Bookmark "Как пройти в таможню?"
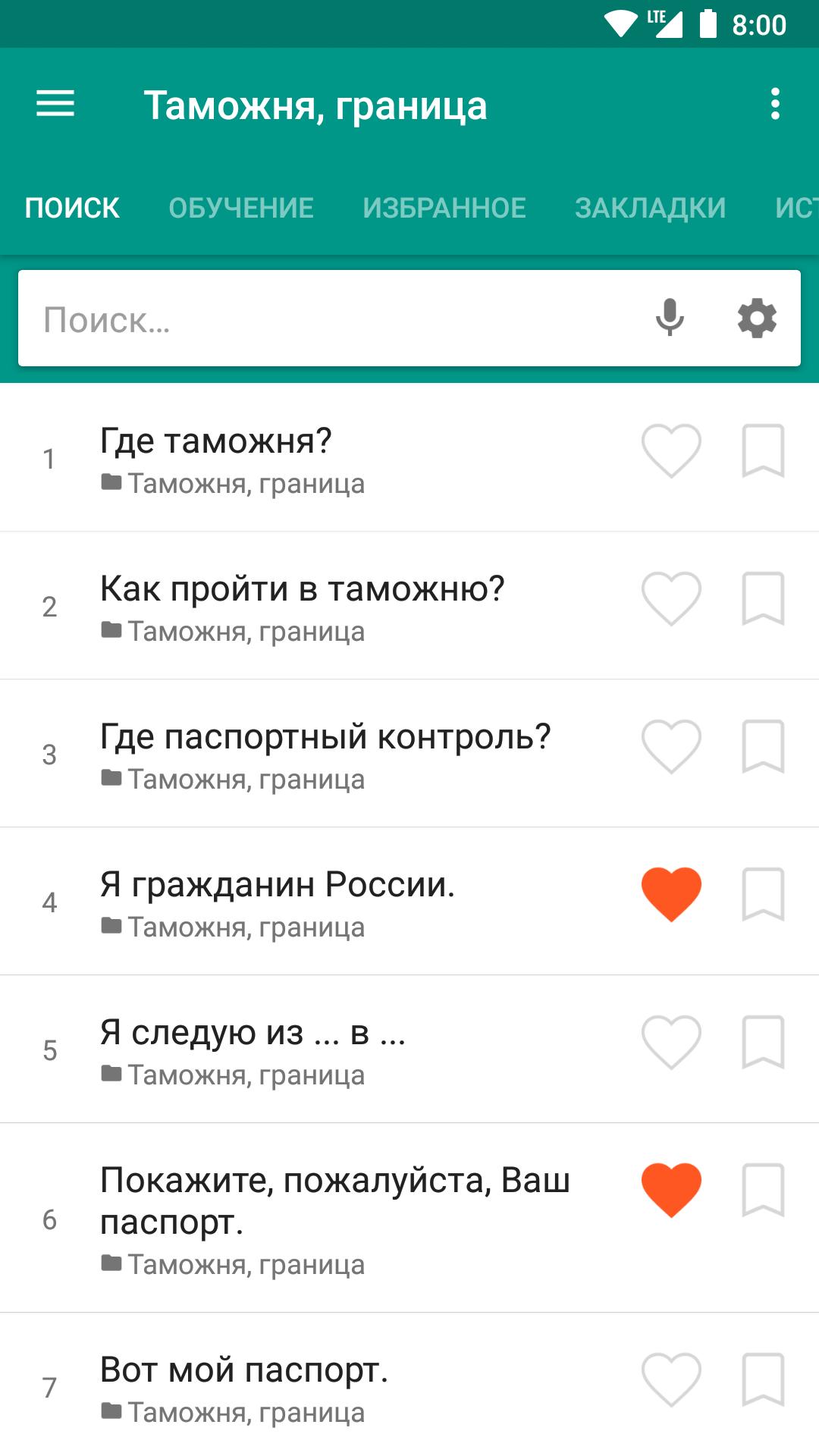This screenshot has width=819, height=1456. (763, 598)
